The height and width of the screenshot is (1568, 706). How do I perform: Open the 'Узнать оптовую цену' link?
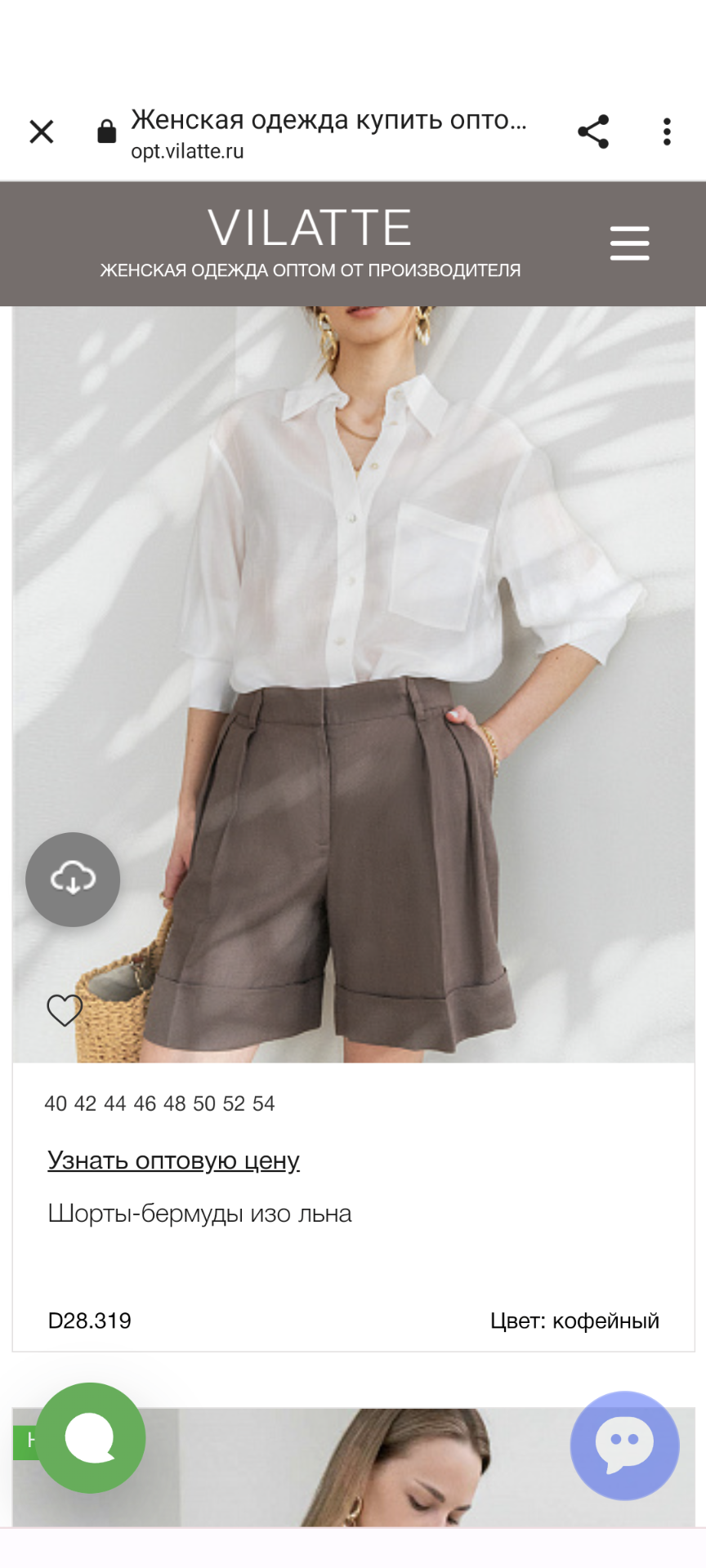pos(173,1160)
